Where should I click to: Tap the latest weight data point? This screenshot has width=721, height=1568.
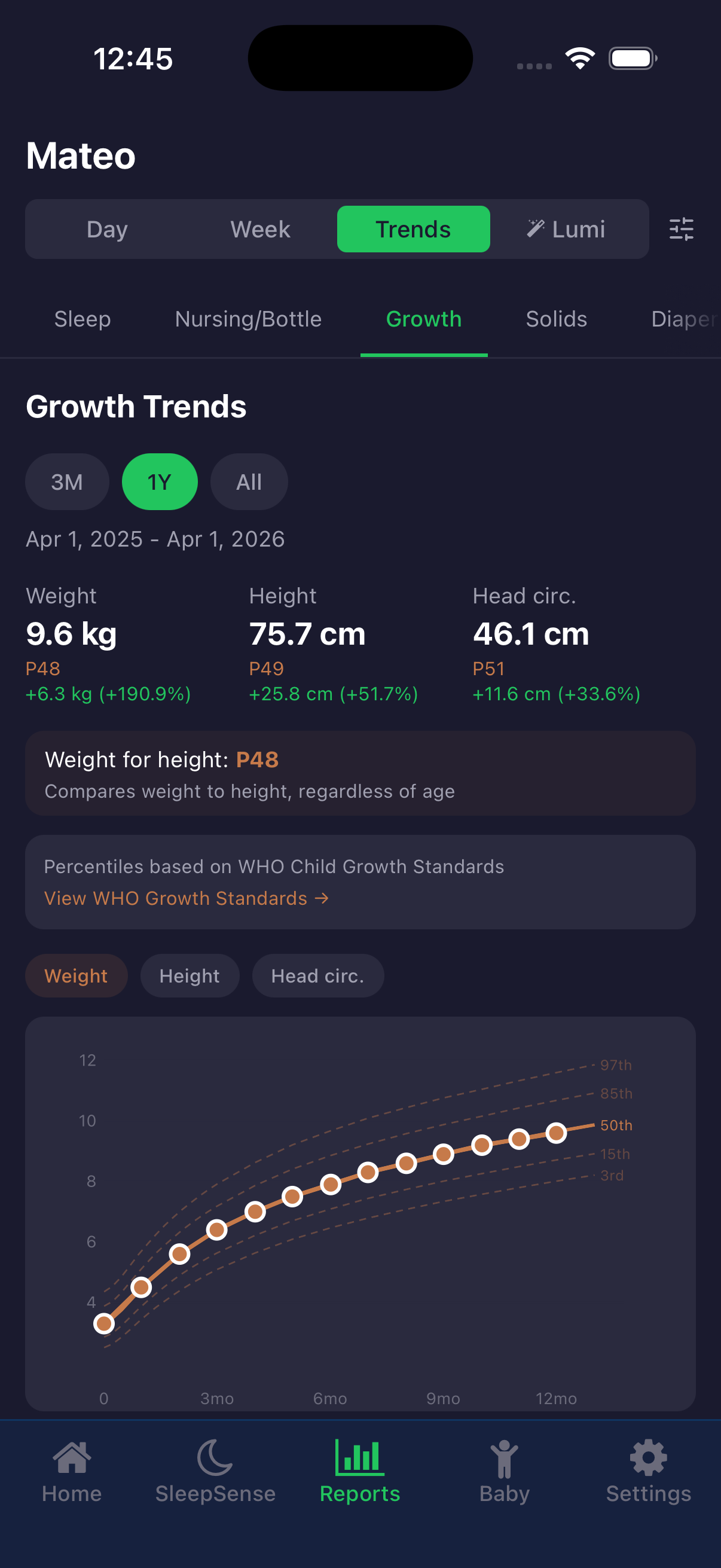[555, 1132]
